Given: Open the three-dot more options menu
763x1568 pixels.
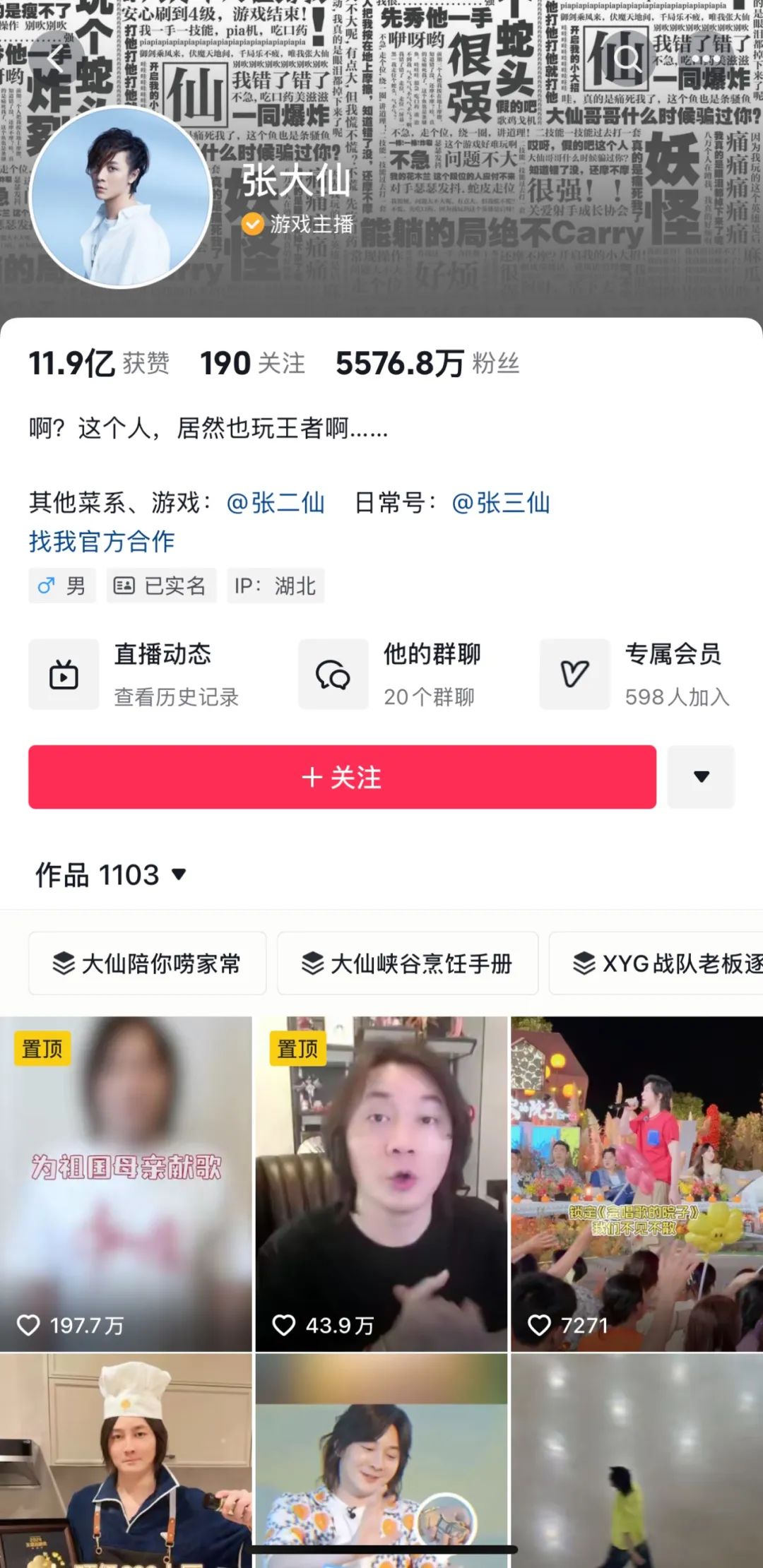Looking at the screenshot, I should click(x=705, y=59).
